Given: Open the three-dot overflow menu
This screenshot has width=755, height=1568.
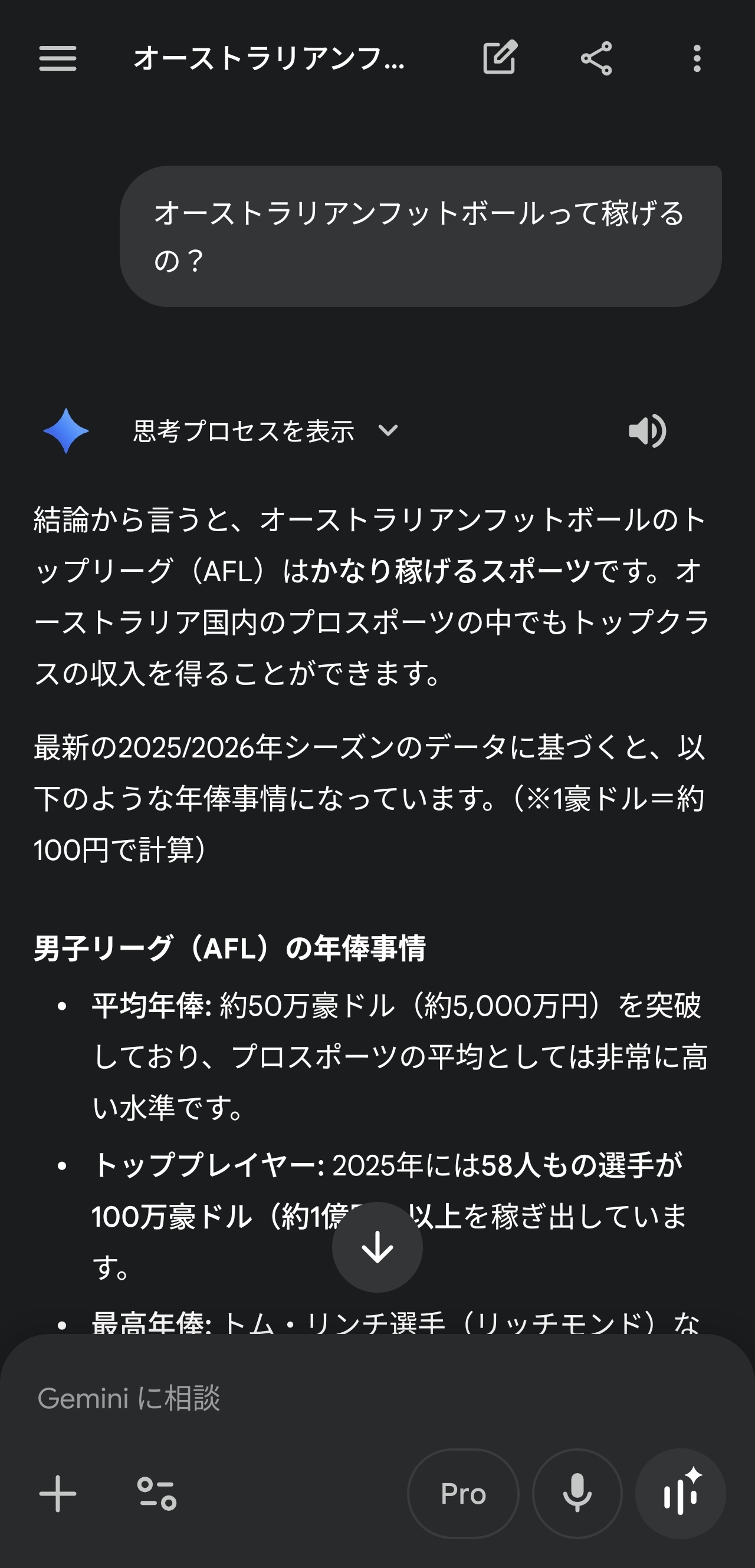Looking at the screenshot, I should 697,58.
